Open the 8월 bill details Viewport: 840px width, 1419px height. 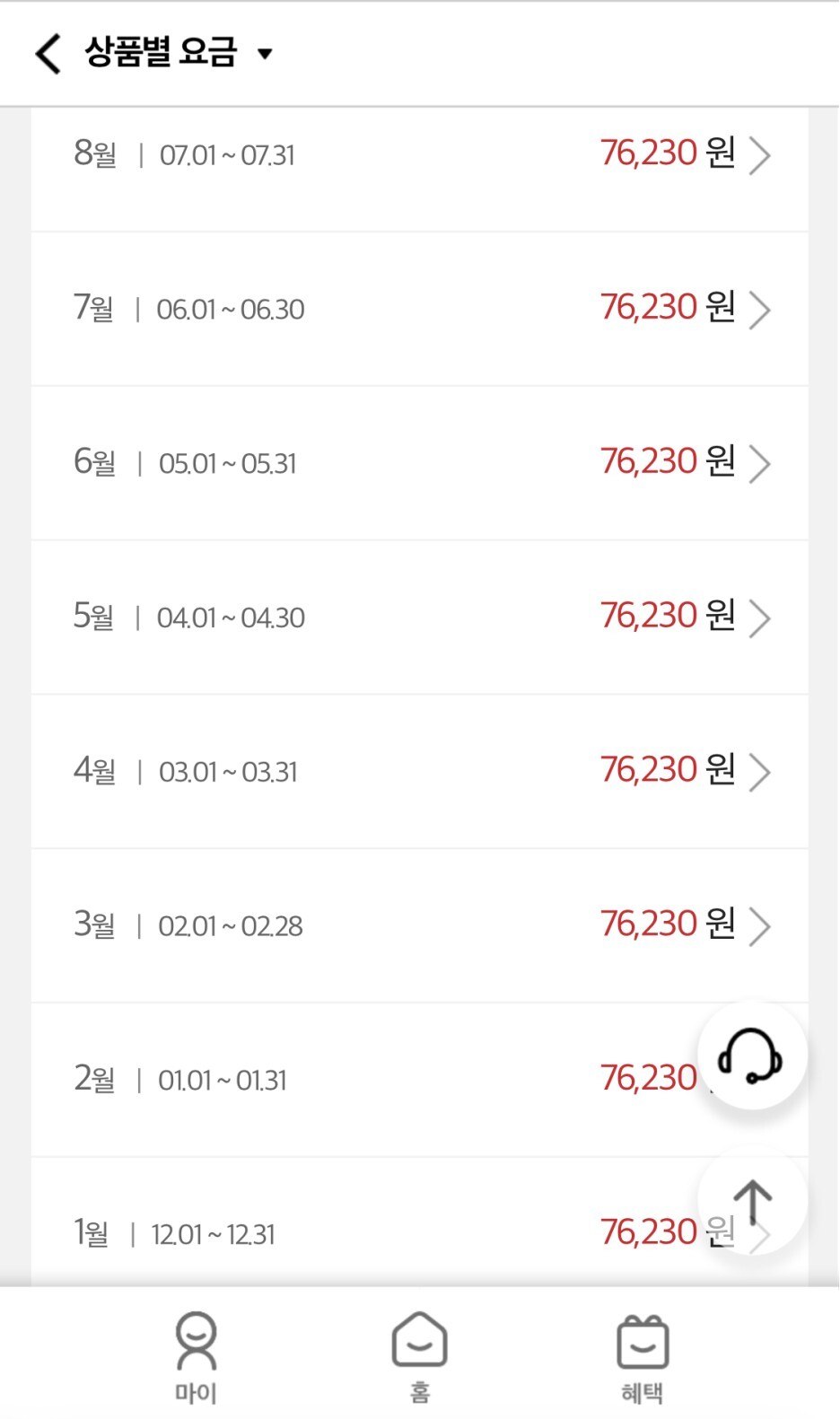(x=419, y=155)
